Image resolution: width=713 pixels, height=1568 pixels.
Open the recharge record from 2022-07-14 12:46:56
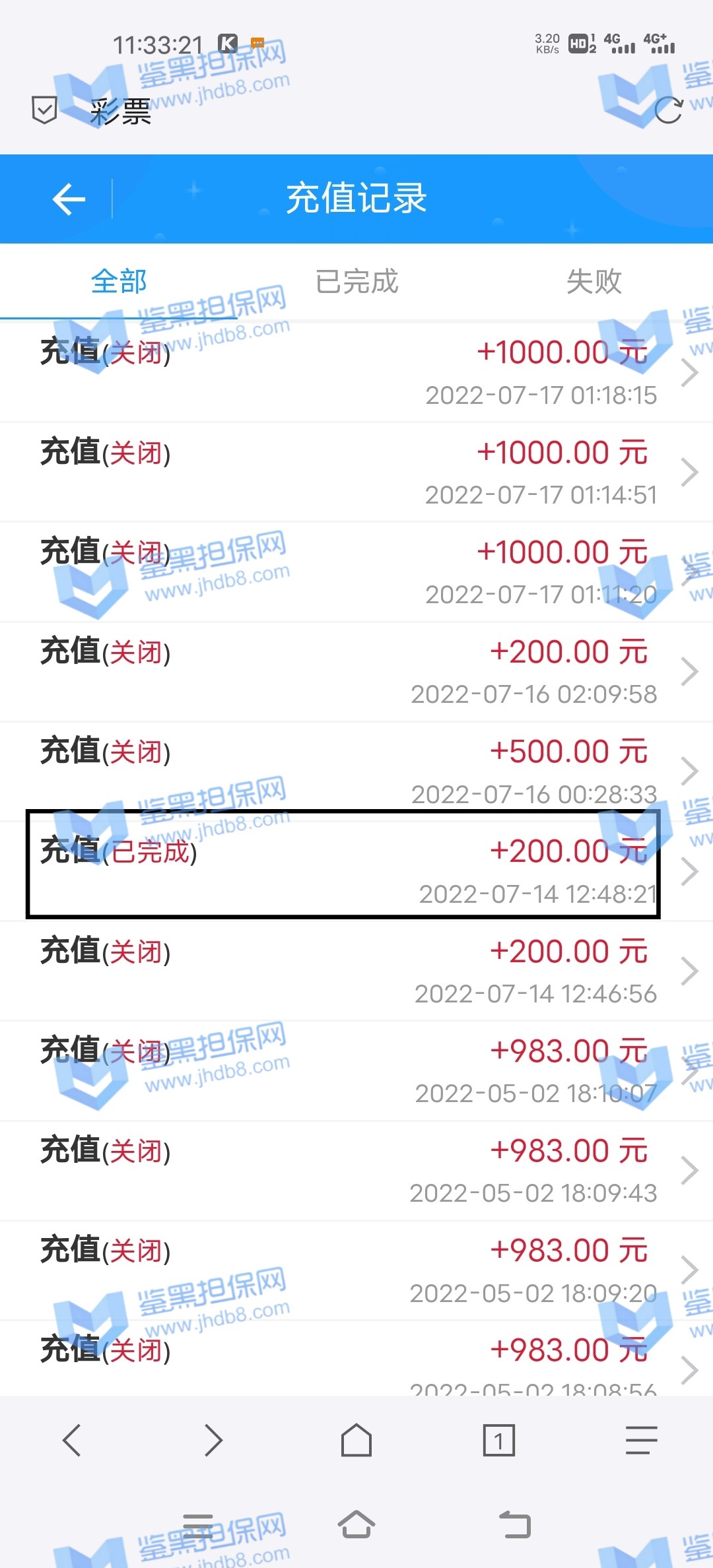click(356, 971)
